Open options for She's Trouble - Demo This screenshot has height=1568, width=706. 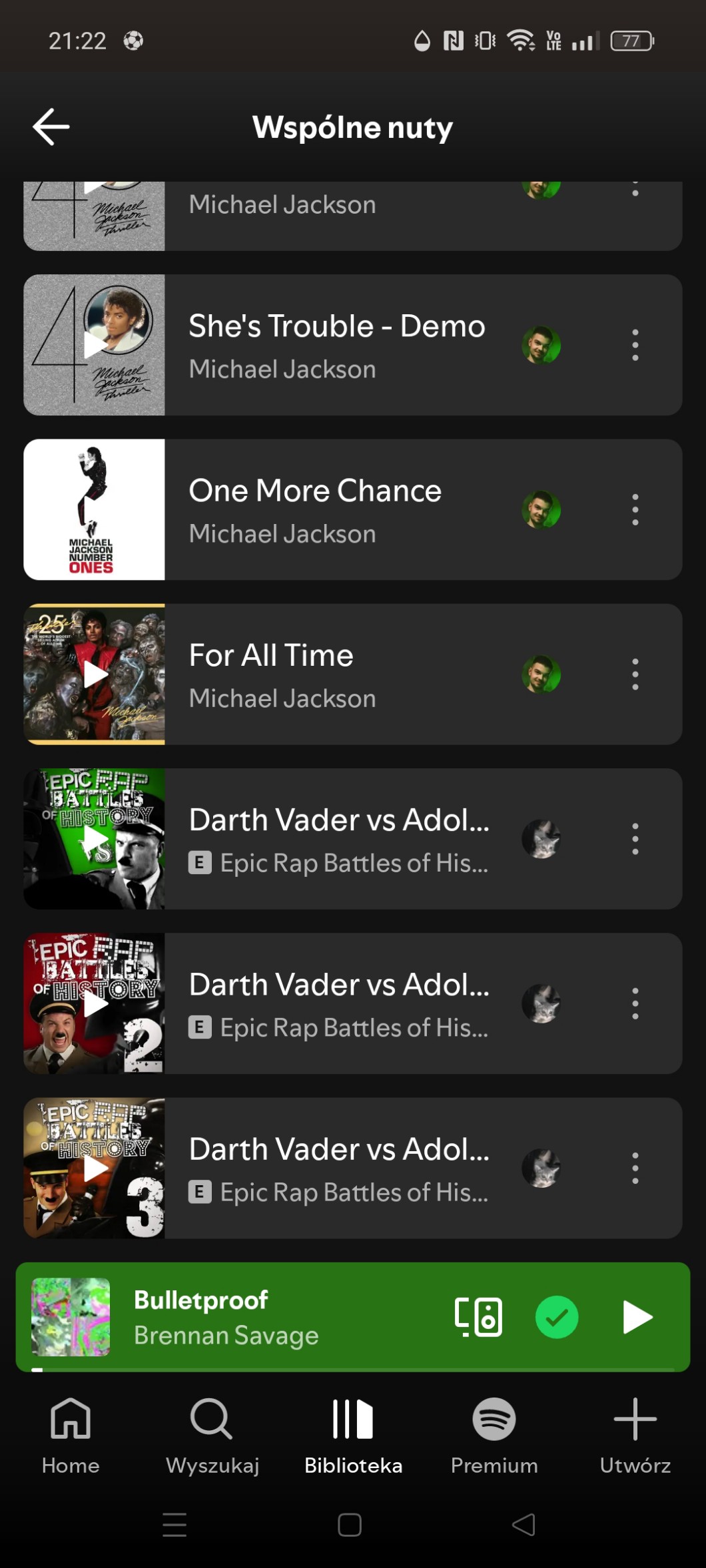coord(635,345)
